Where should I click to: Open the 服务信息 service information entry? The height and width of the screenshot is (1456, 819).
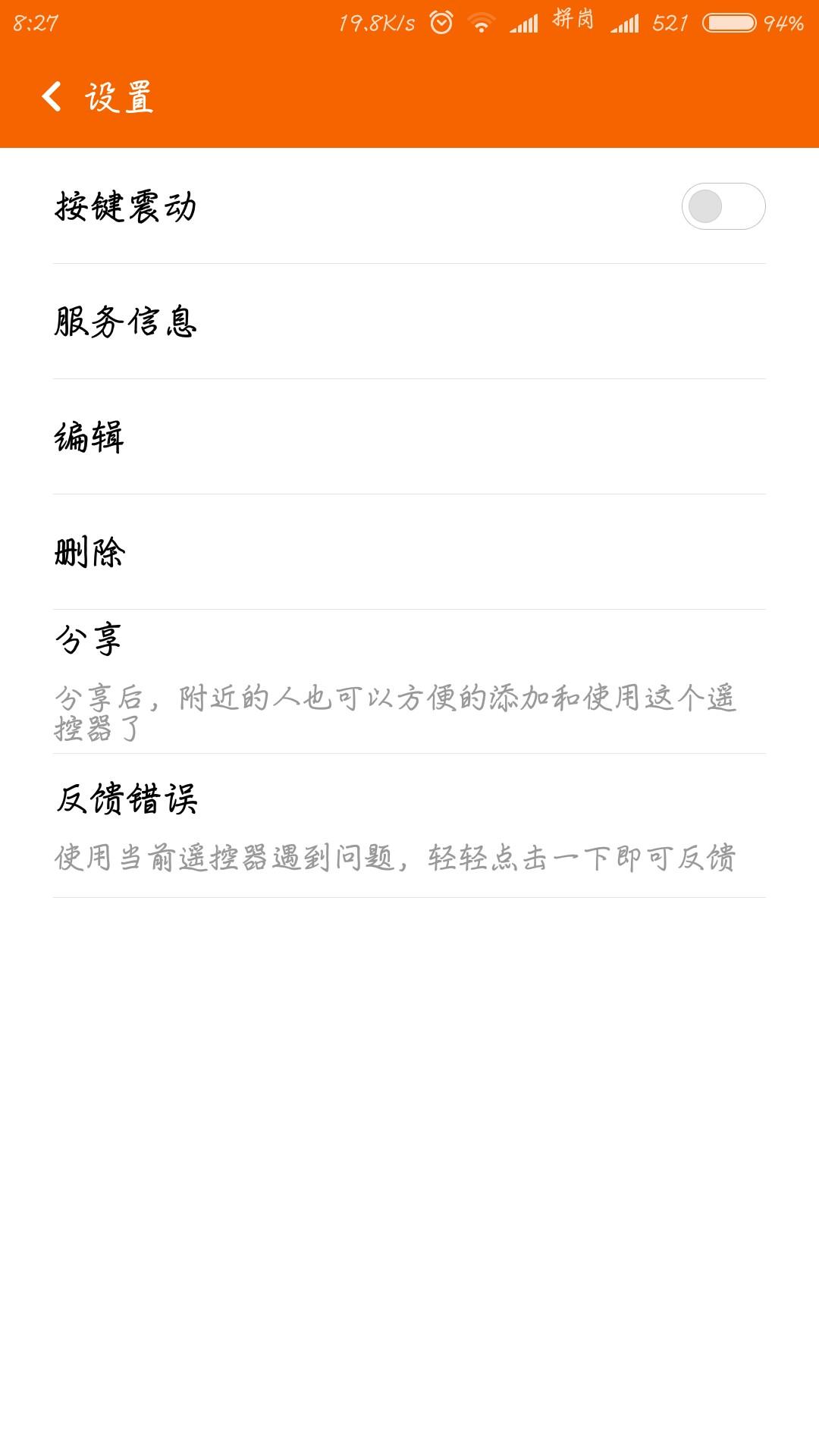point(409,321)
